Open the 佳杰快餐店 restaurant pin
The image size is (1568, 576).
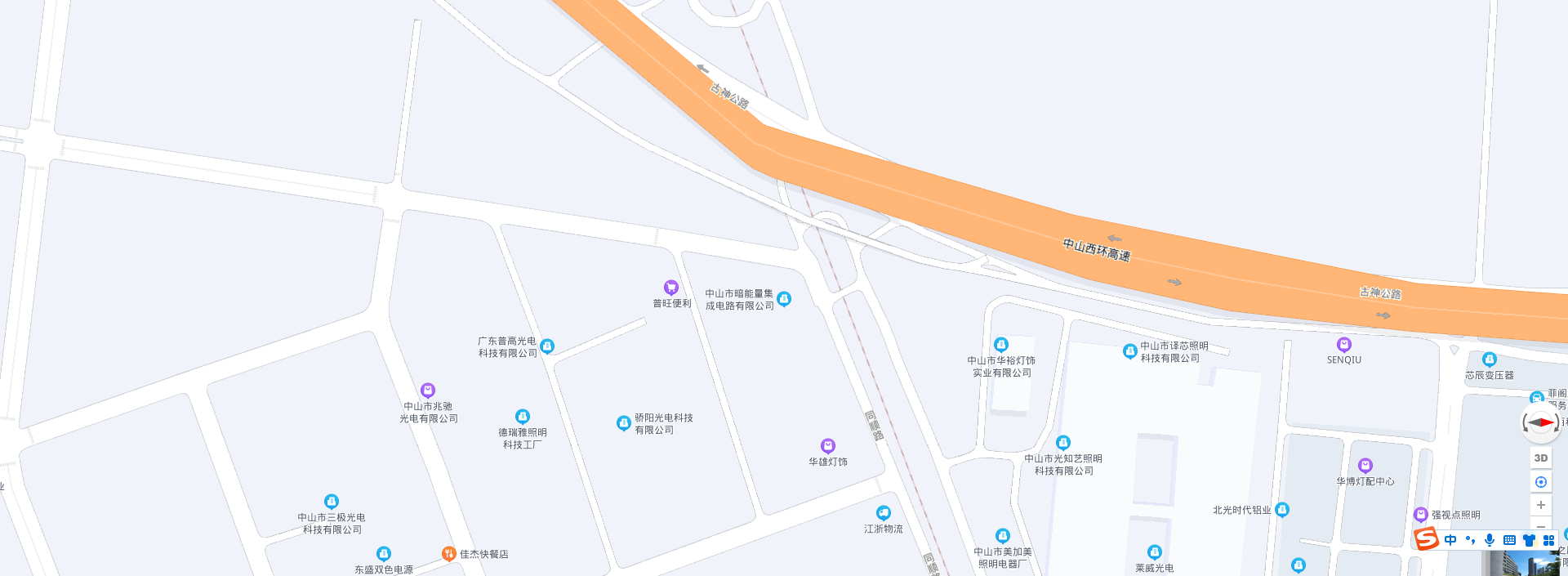(x=448, y=554)
